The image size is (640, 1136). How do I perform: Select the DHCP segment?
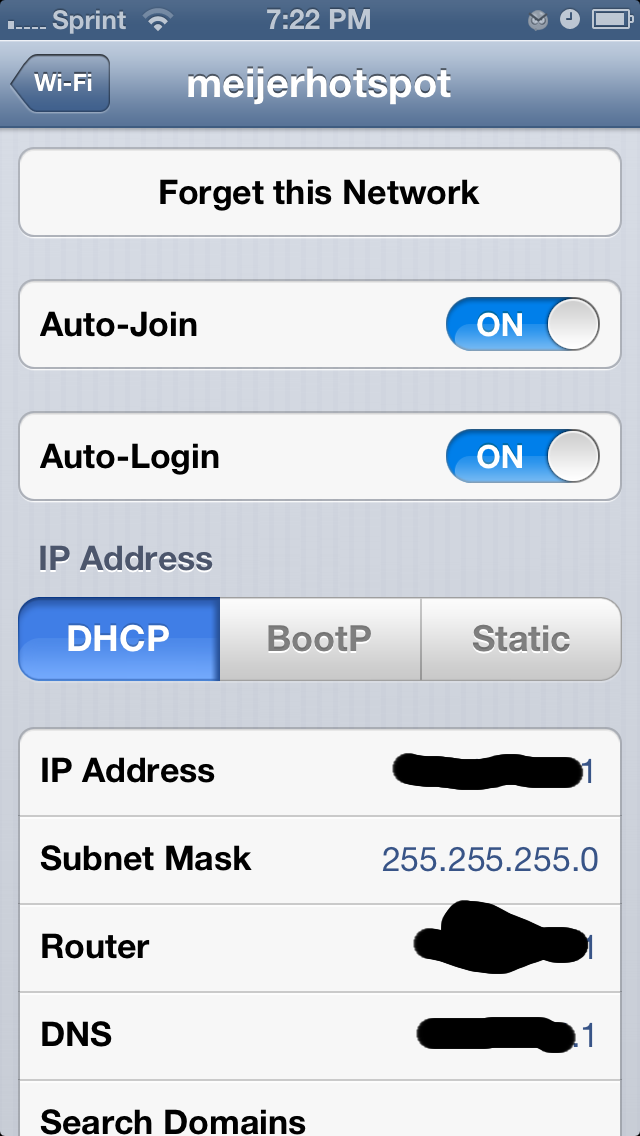119,638
